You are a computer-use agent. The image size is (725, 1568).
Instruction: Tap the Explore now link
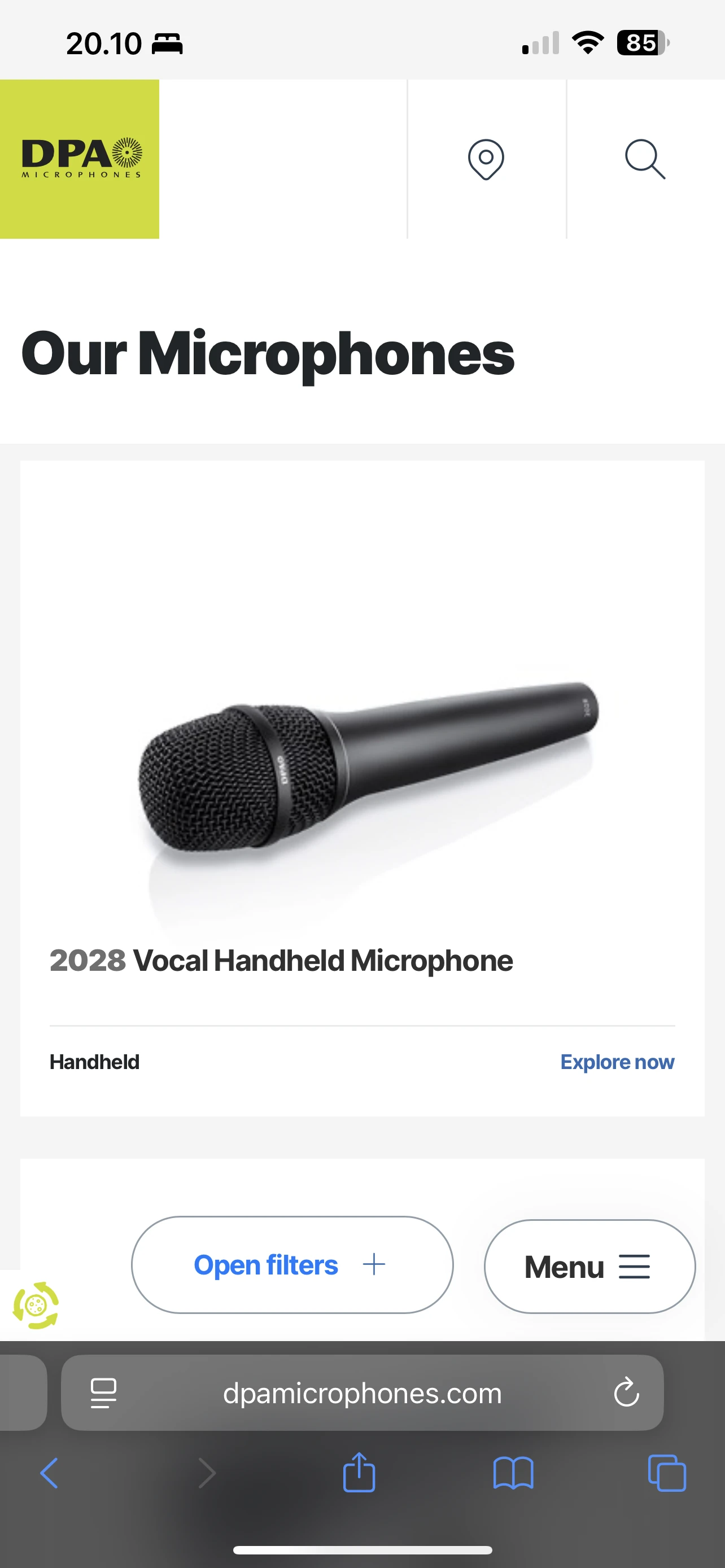coord(617,1062)
